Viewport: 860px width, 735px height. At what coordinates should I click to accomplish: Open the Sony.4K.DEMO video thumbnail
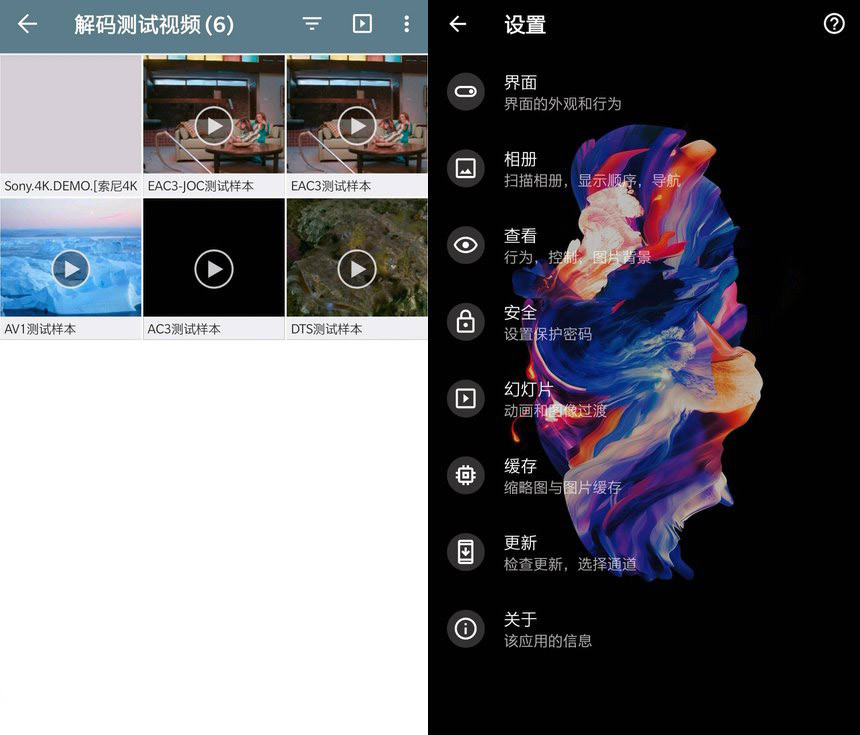[70, 115]
